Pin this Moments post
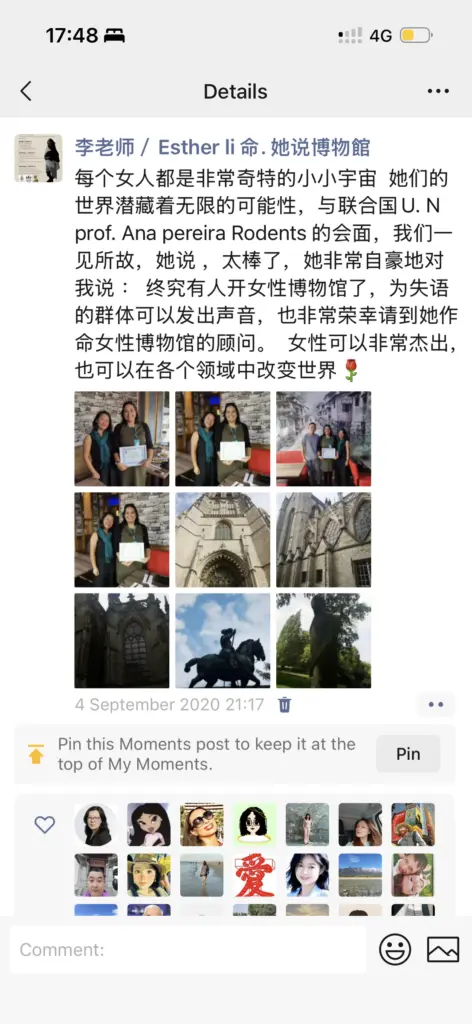 click(x=408, y=754)
